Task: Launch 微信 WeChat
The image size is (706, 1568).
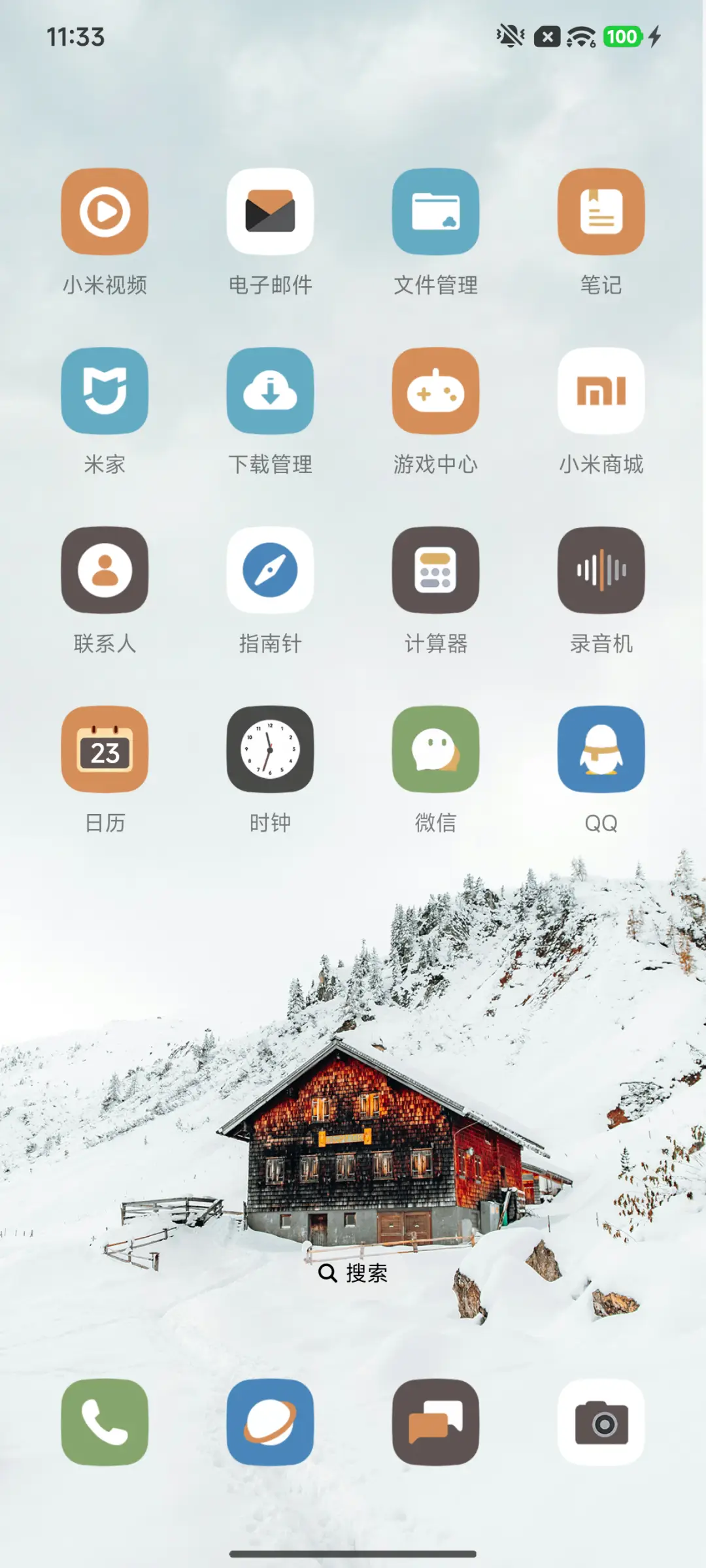Action: pos(435,749)
